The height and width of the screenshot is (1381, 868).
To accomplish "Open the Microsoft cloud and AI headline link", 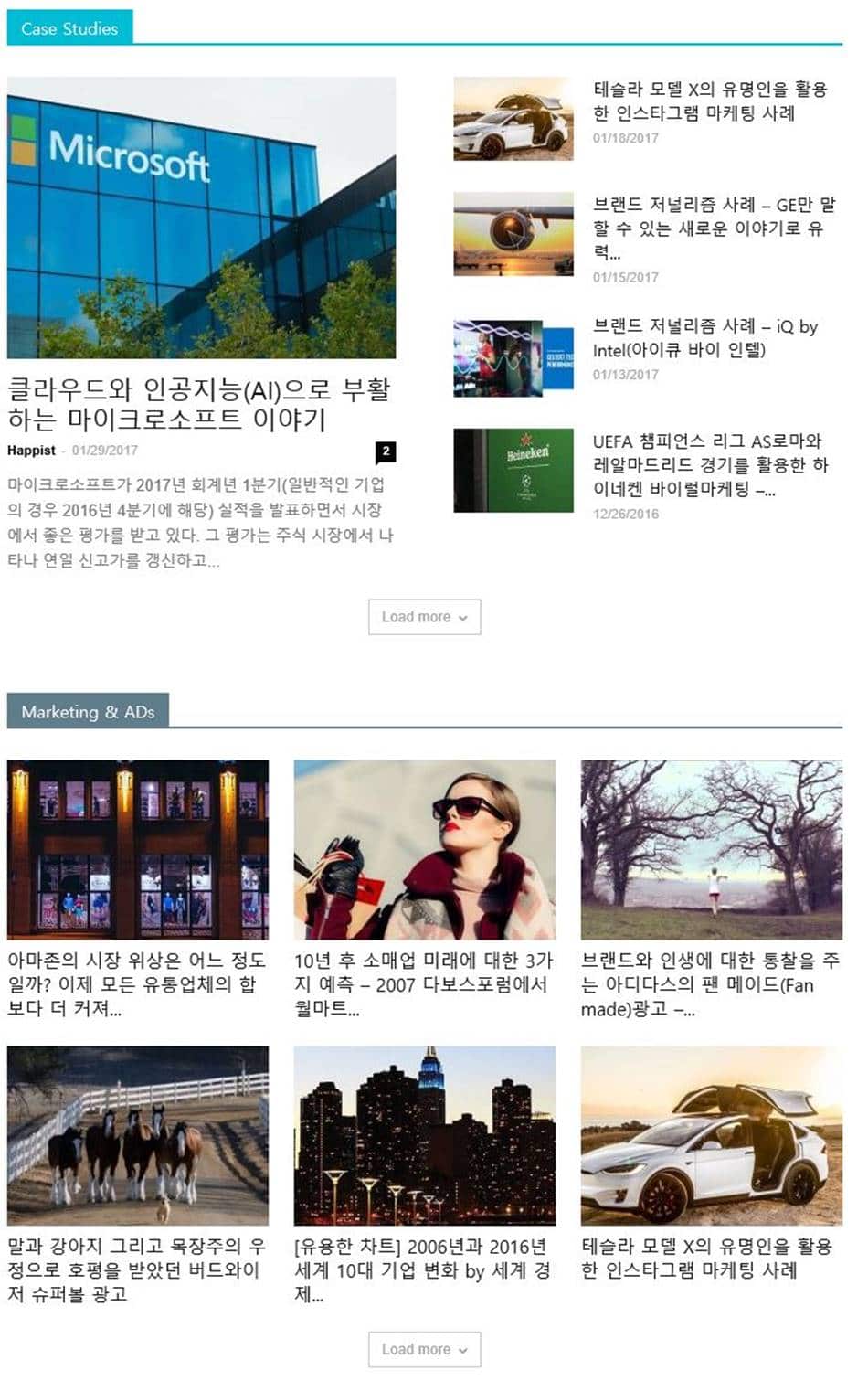I will pyautogui.click(x=199, y=402).
